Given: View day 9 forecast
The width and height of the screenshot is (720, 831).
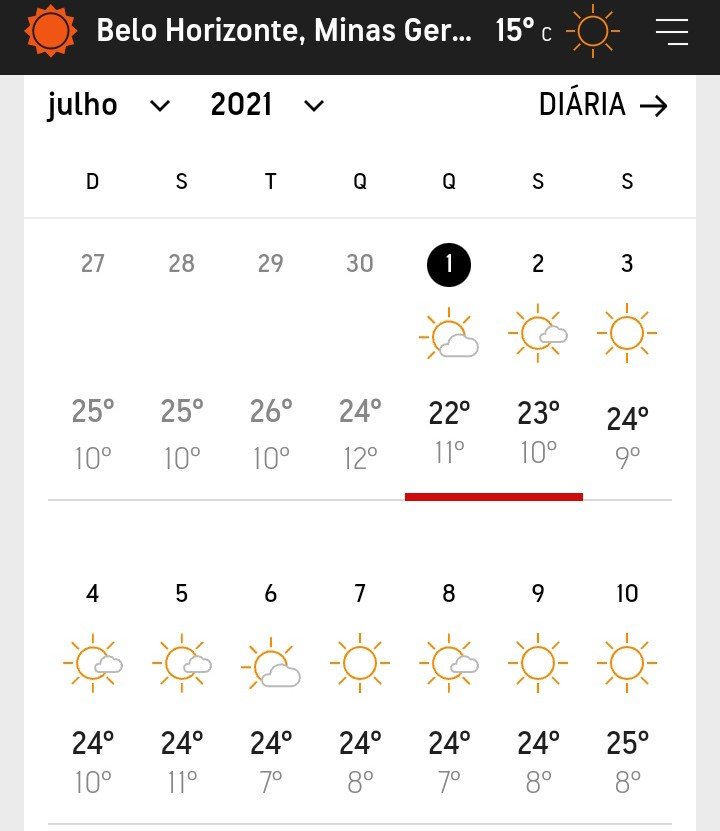Looking at the screenshot, I should [538, 690].
